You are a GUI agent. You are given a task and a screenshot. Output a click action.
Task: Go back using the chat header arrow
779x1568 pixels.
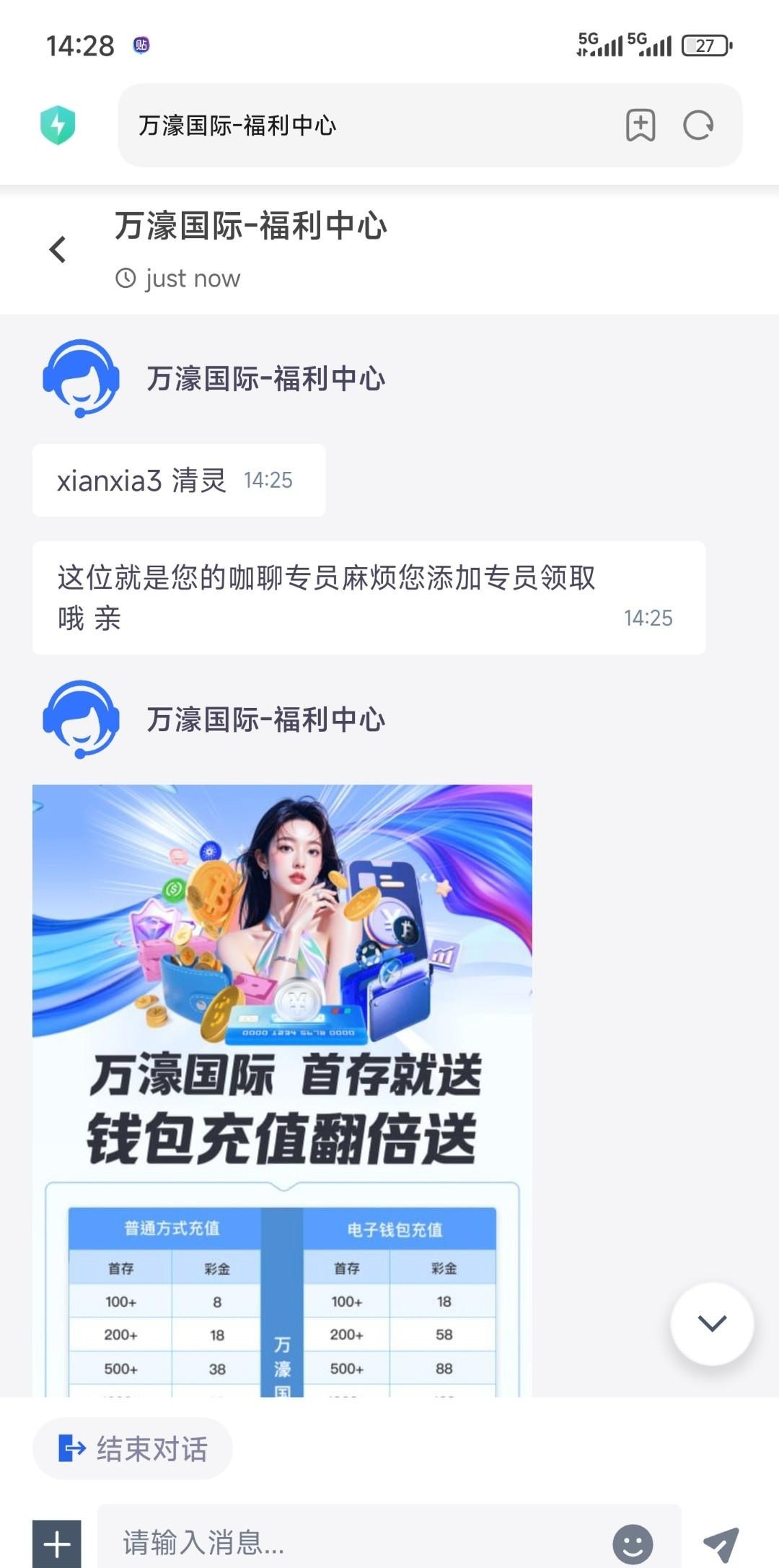pyautogui.click(x=58, y=250)
